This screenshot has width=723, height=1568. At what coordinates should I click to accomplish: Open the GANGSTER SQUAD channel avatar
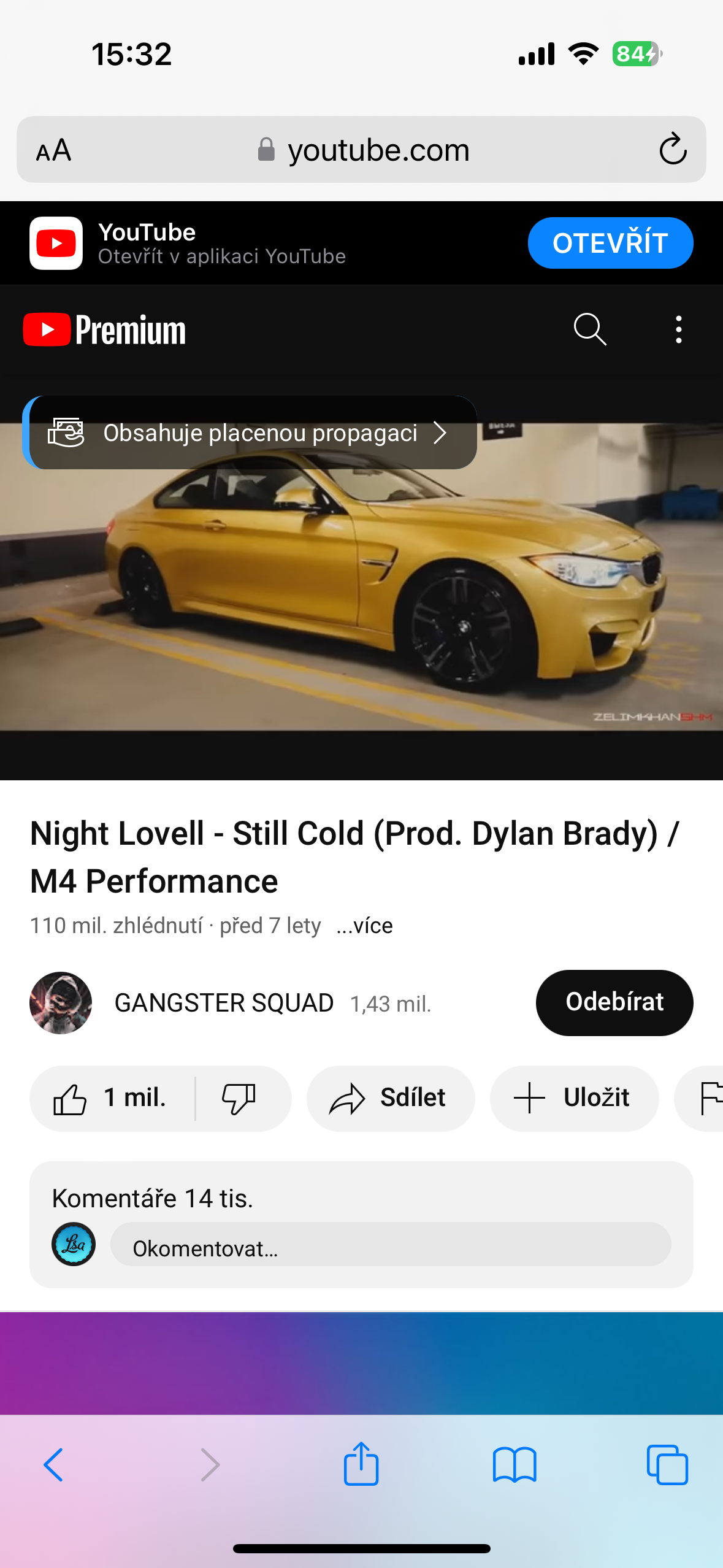[x=59, y=1002]
